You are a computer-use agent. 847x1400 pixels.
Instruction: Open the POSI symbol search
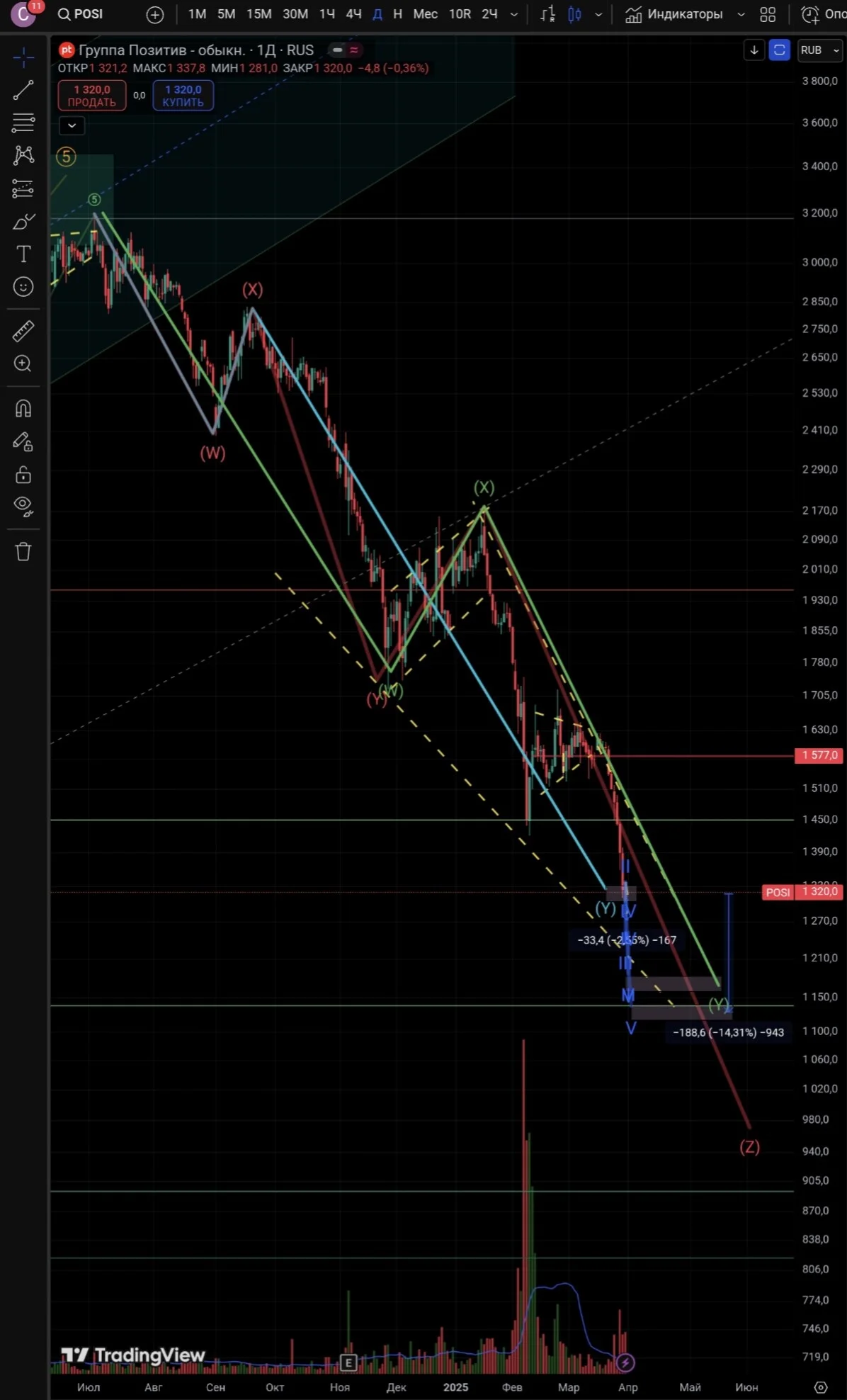[80, 14]
